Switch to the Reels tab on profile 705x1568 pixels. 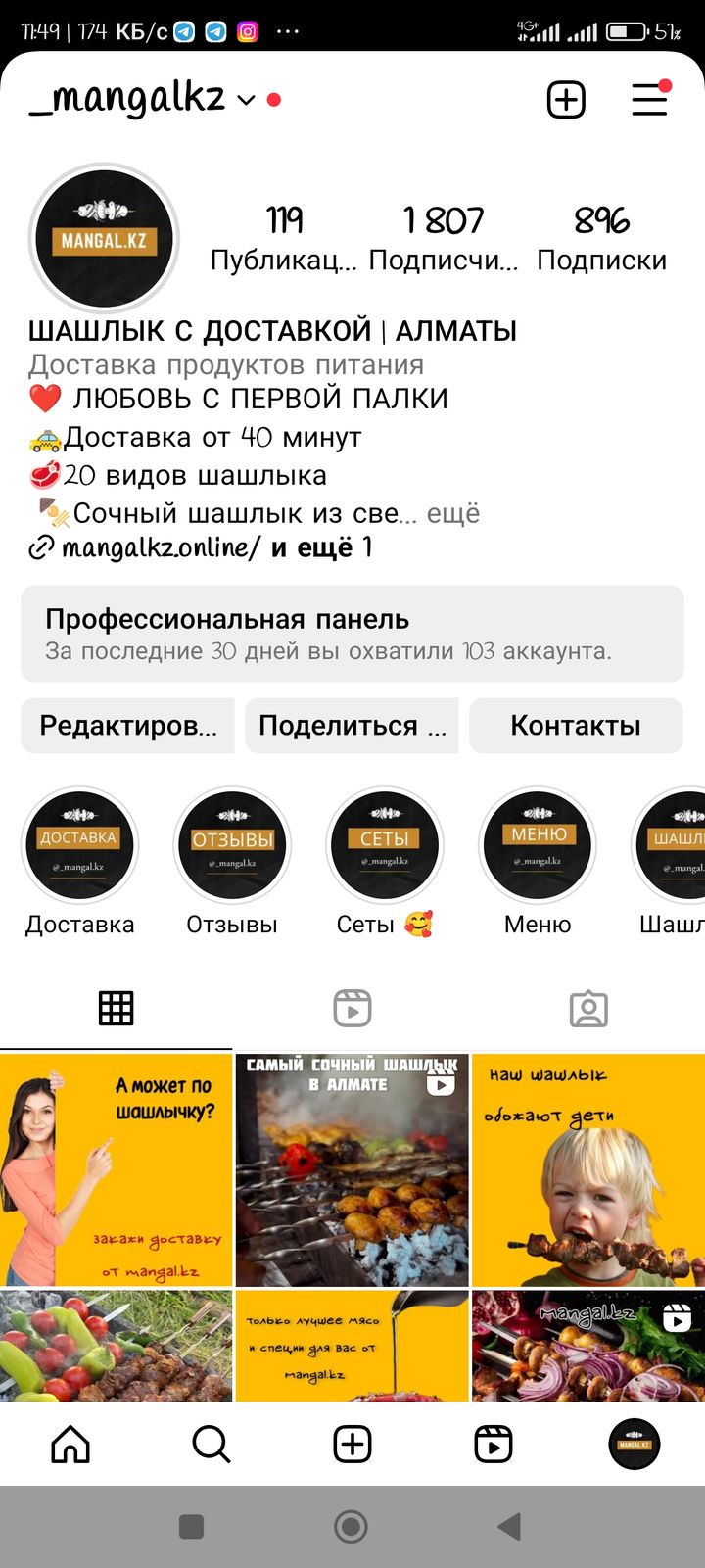pyautogui.click(x=352, y=1008)
